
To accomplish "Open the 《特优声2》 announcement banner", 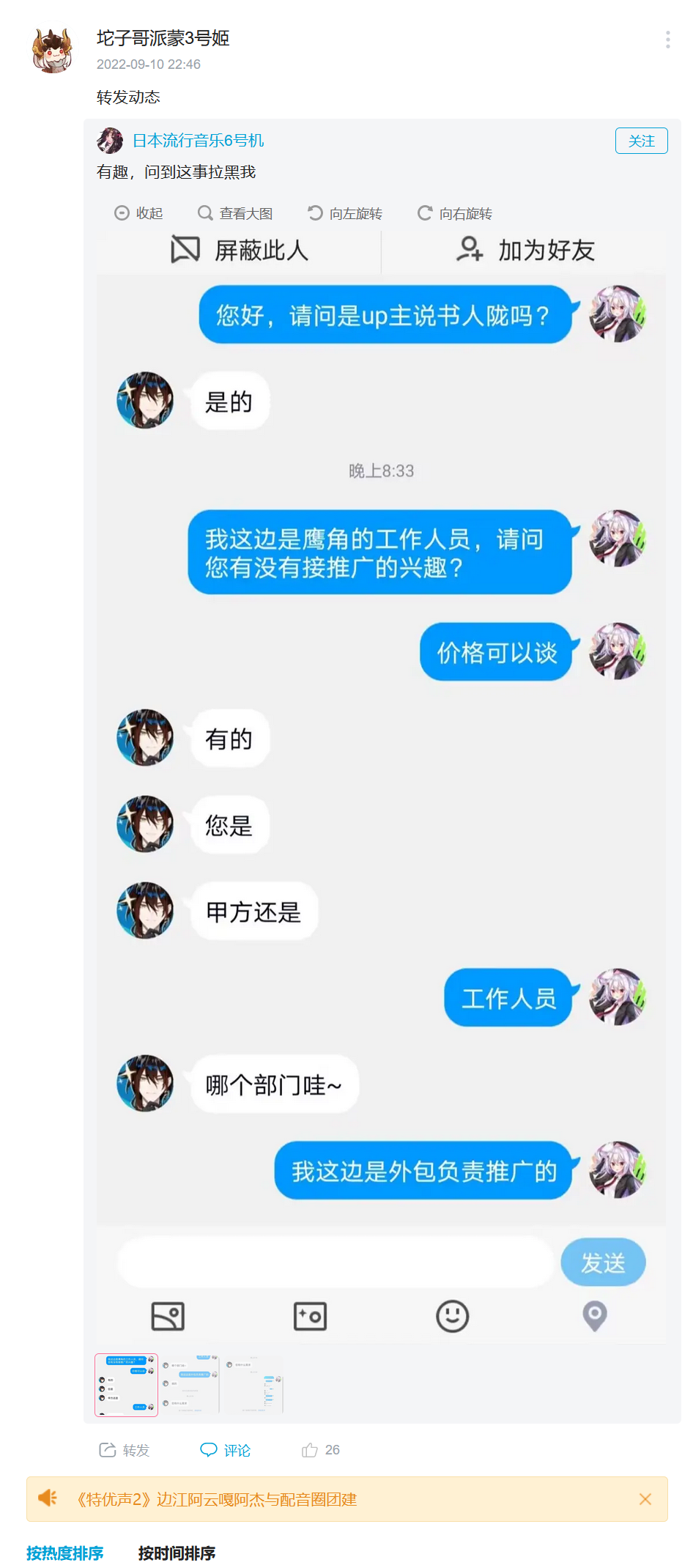I will [217, 1499].
